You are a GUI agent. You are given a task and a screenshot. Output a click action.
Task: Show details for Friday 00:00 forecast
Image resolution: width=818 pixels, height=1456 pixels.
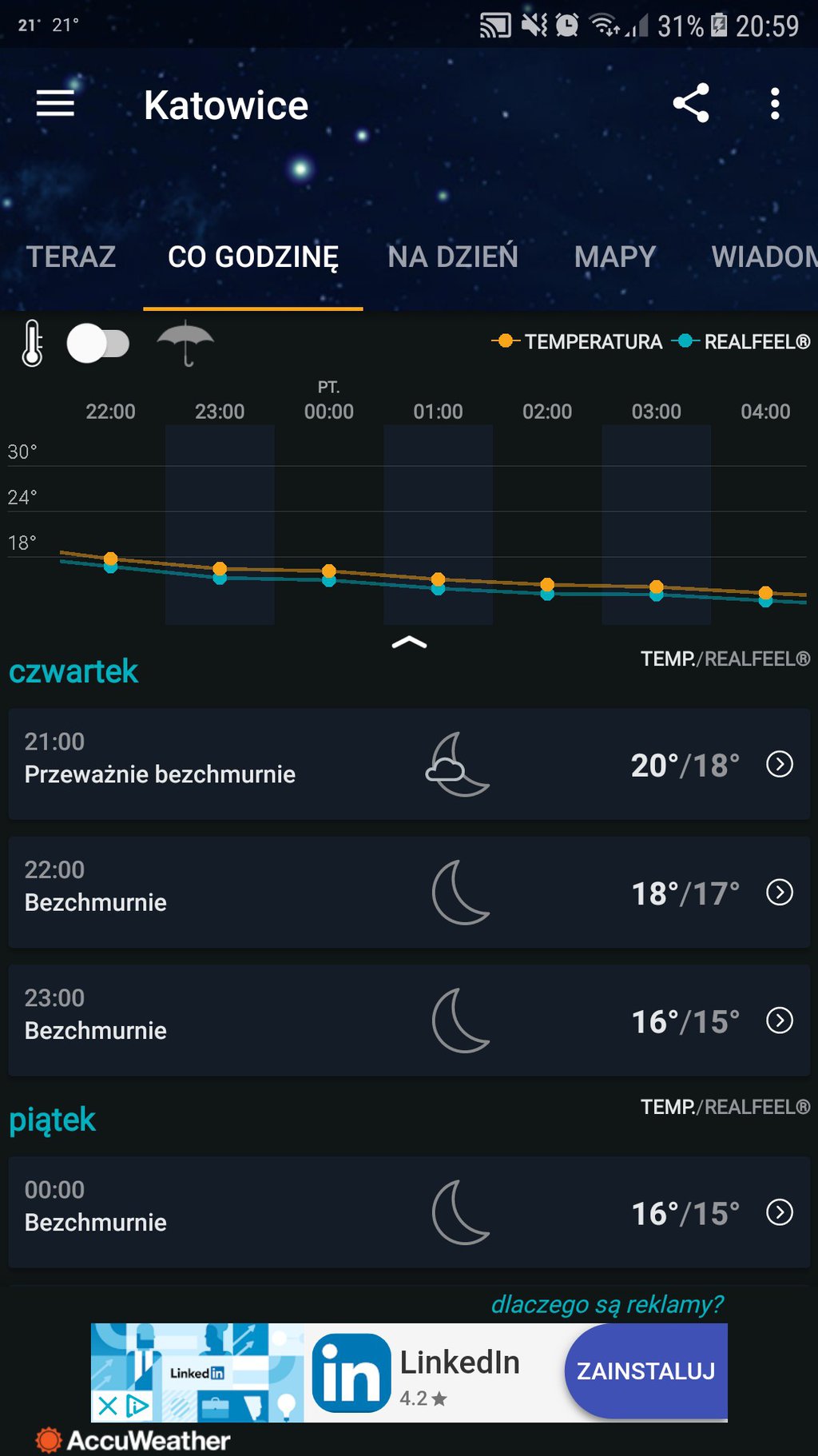[409, 1211]
